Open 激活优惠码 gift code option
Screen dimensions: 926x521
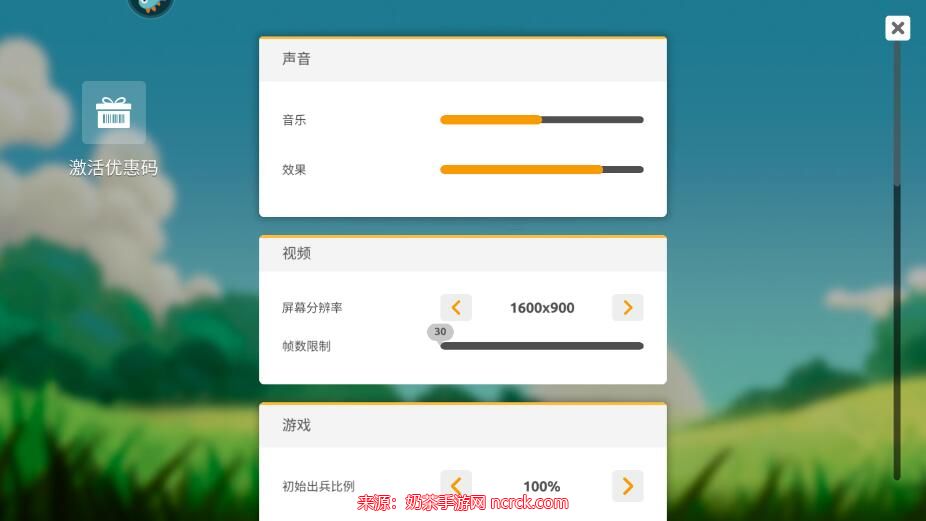pyautogui.click(x=114, y=113)
